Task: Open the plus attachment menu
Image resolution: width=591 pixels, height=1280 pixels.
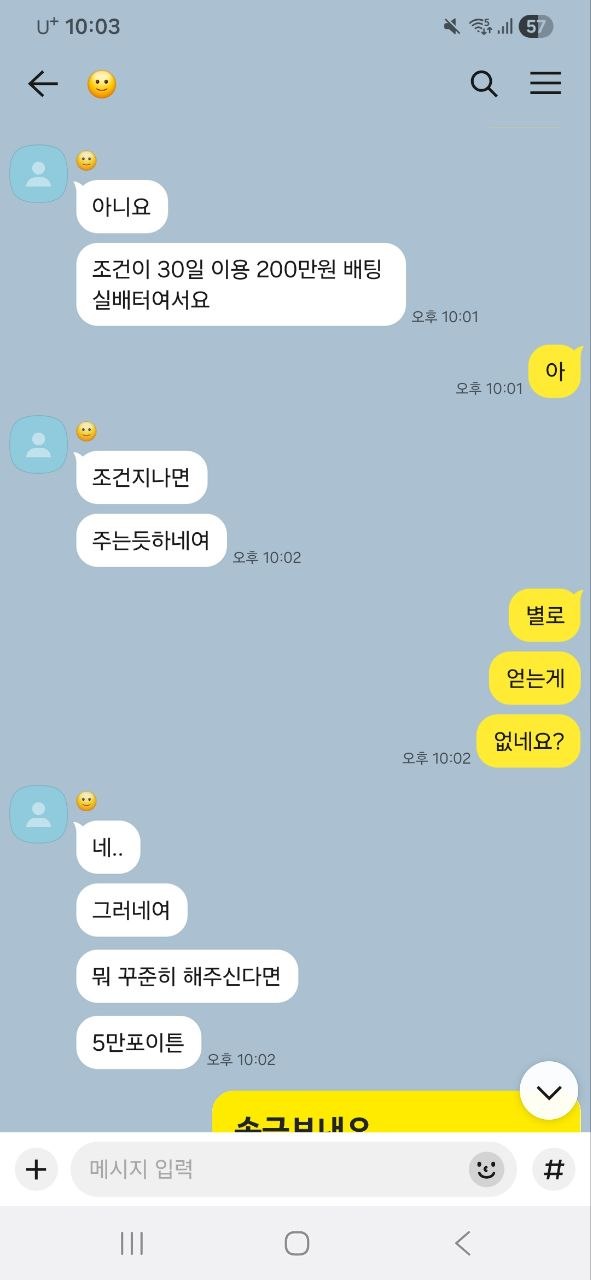Action: click(36, 1169)
